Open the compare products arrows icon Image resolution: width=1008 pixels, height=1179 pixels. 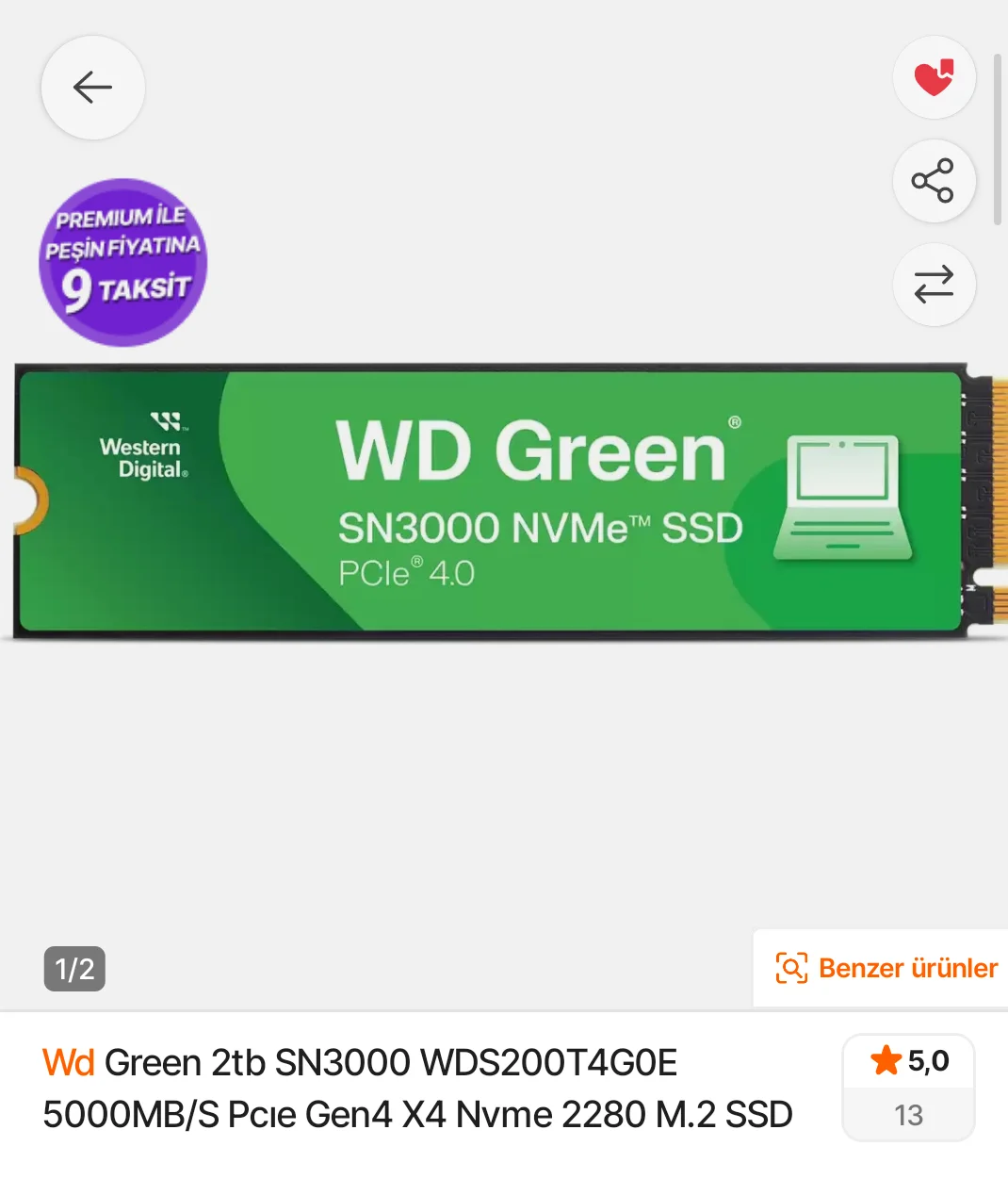tap(934, 285)
